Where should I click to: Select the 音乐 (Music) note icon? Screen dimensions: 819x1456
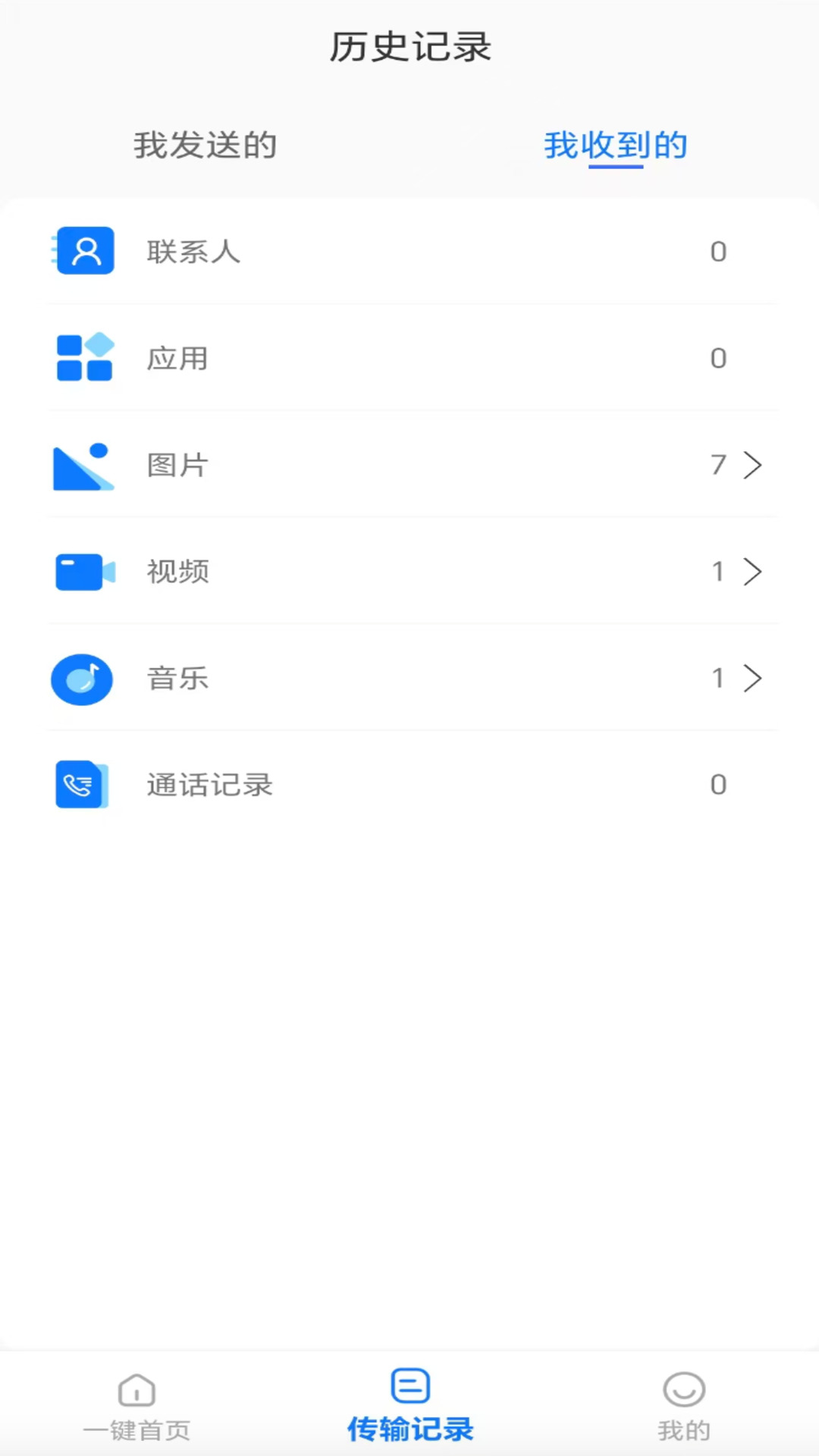[x=82, y=679]
